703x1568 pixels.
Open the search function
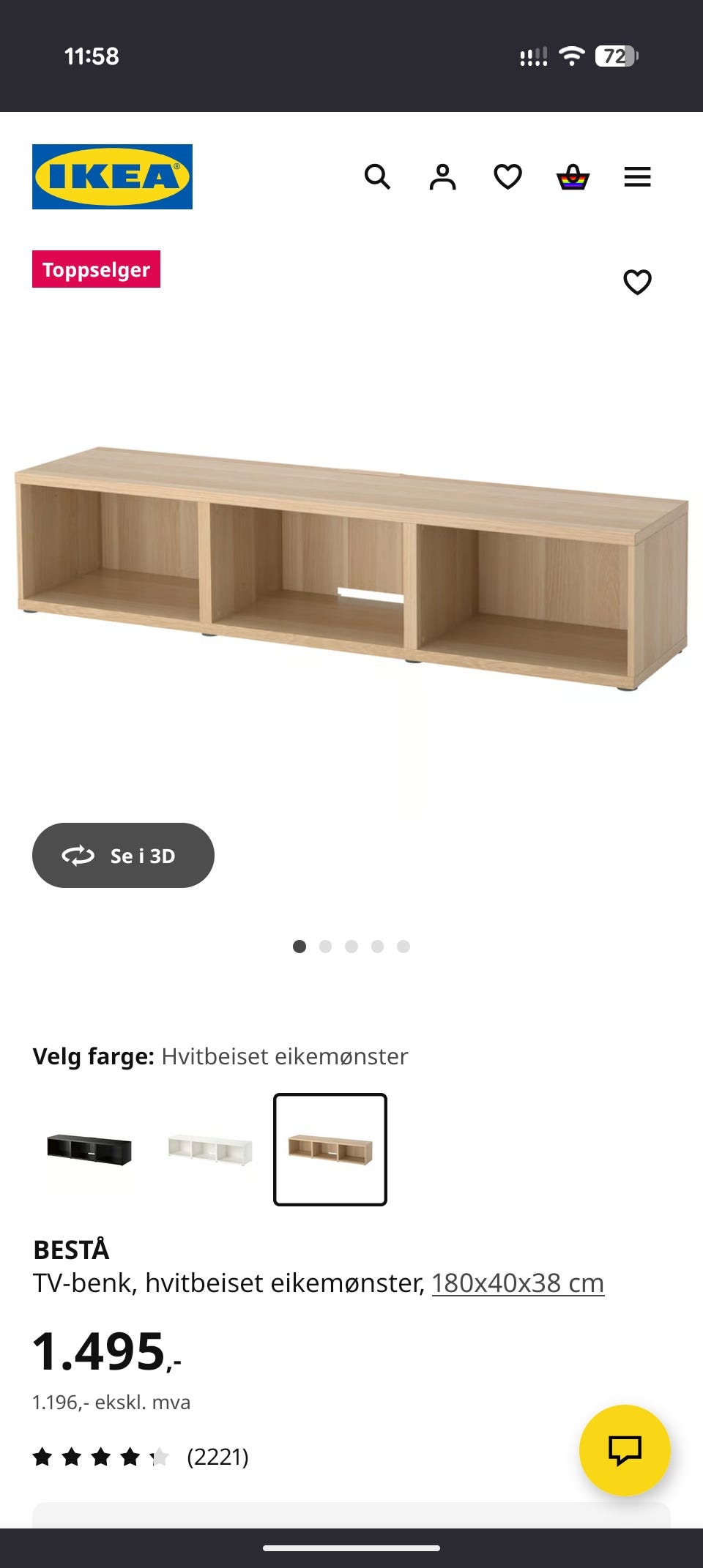pos(378,177)
